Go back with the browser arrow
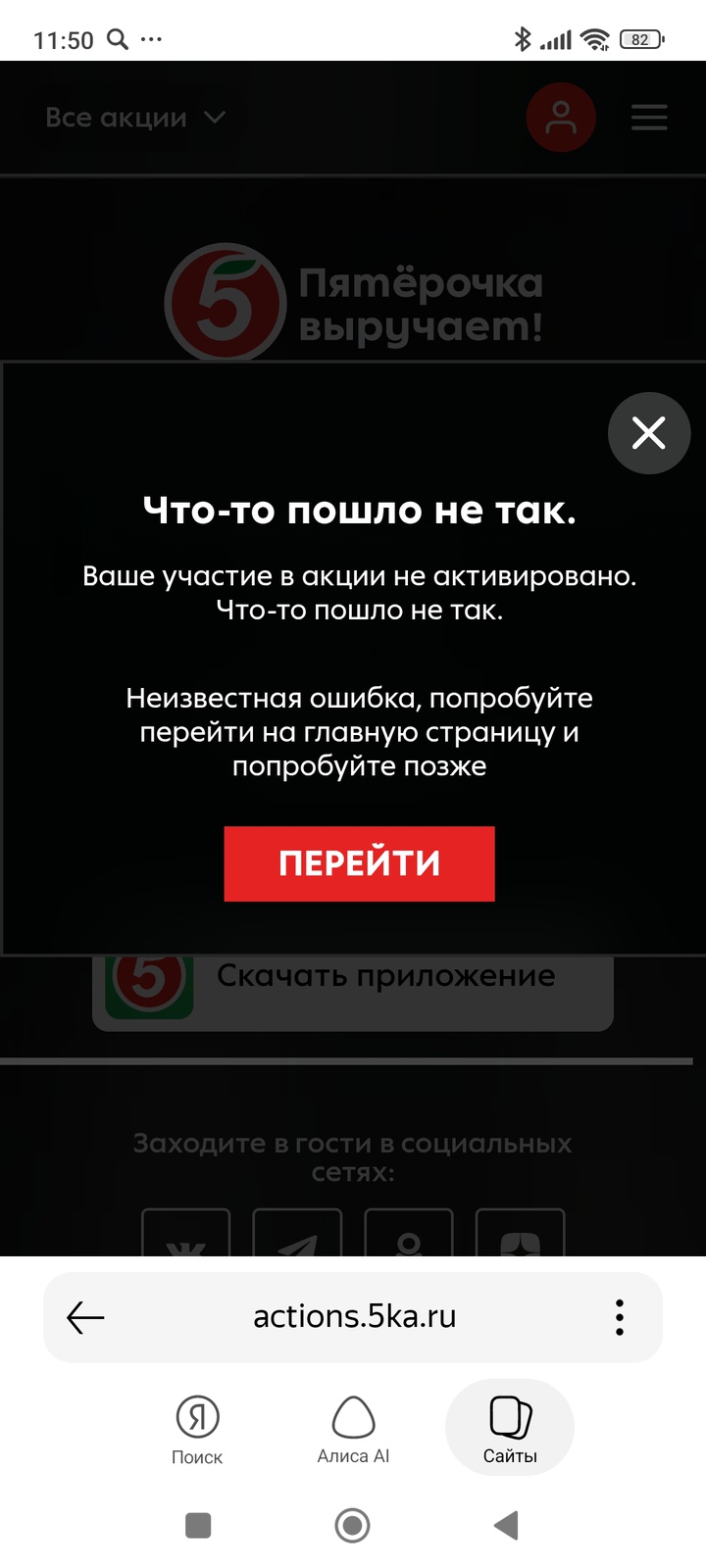706x1568 pixels. tap(85, 1317)
